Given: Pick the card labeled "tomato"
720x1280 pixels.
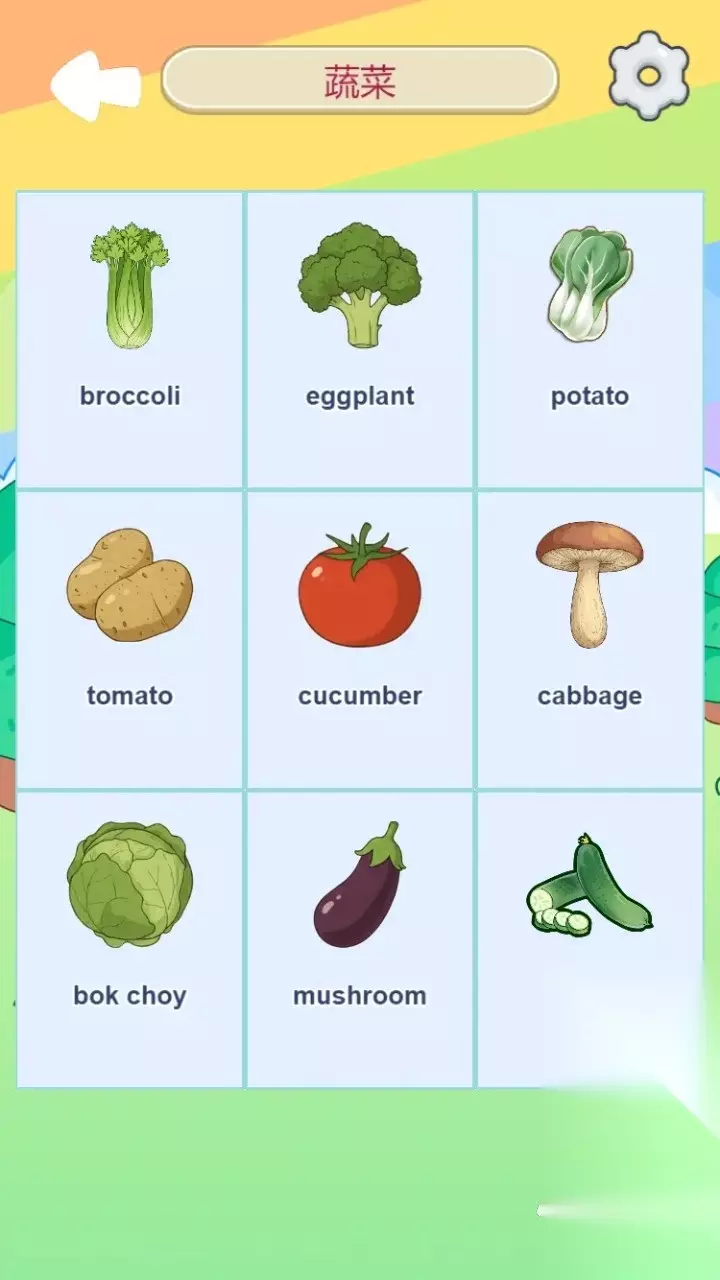Looking at the screenshot, I should (130, 640).
